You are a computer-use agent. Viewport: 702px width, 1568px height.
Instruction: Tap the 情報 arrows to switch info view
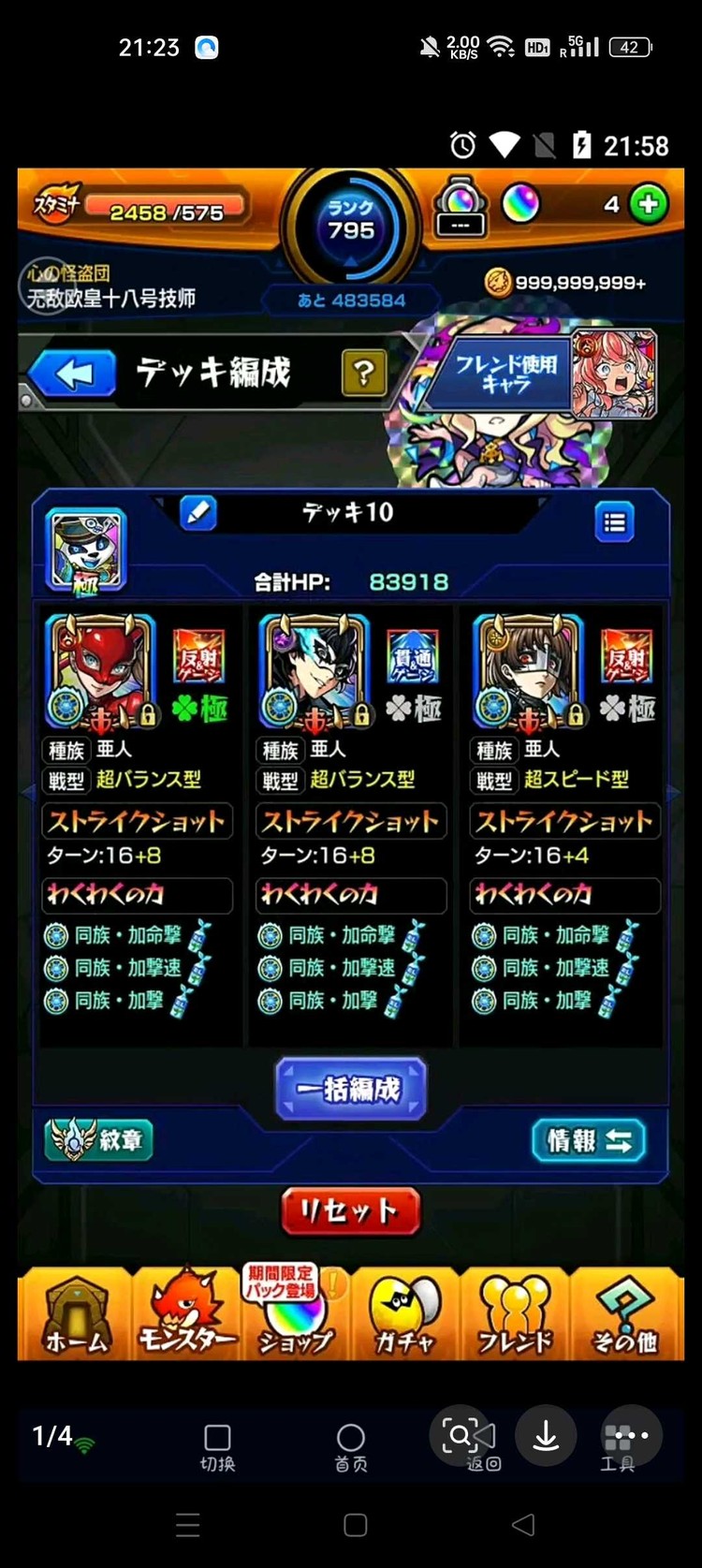coord(588,1140)
